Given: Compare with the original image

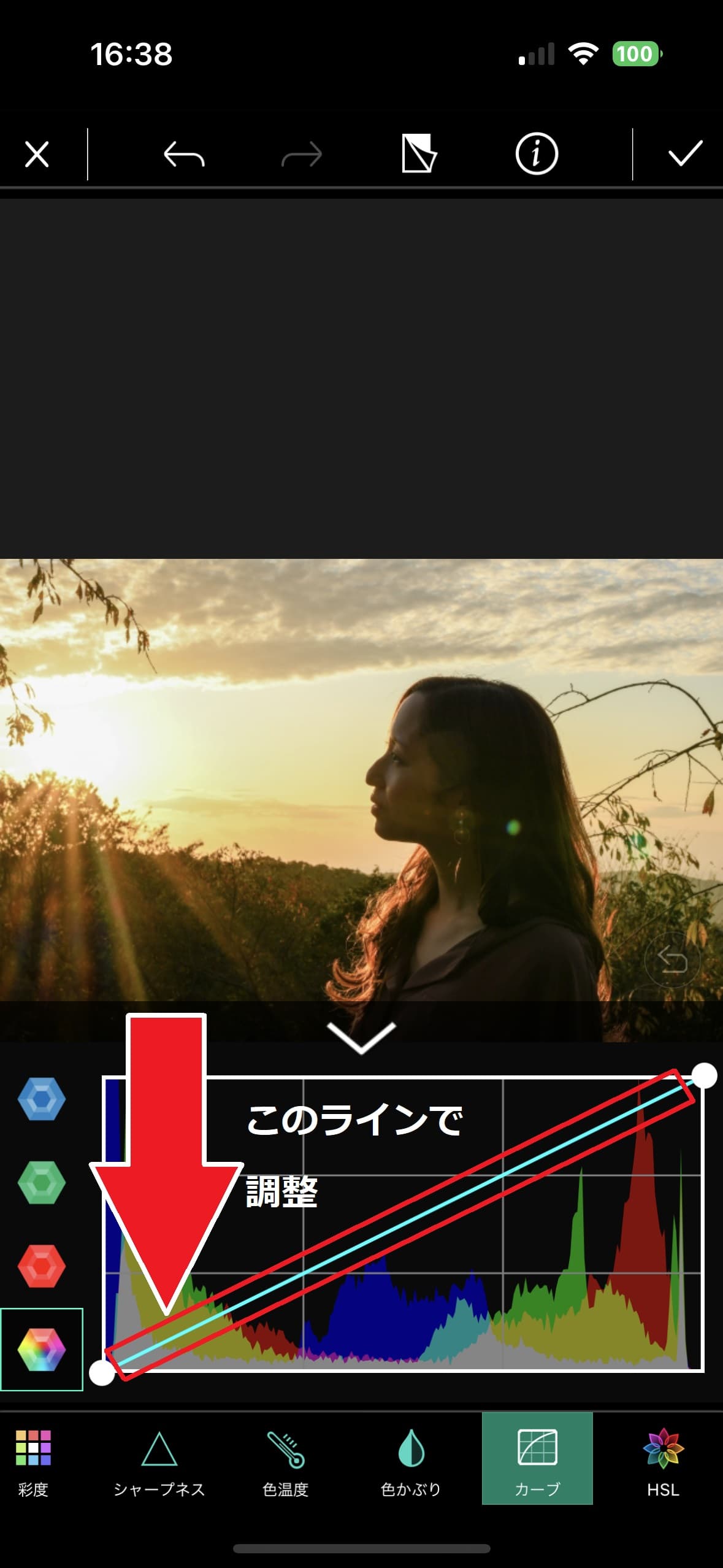Looking at the screenshot, I should pyautogui.click(x=419, y=154).
